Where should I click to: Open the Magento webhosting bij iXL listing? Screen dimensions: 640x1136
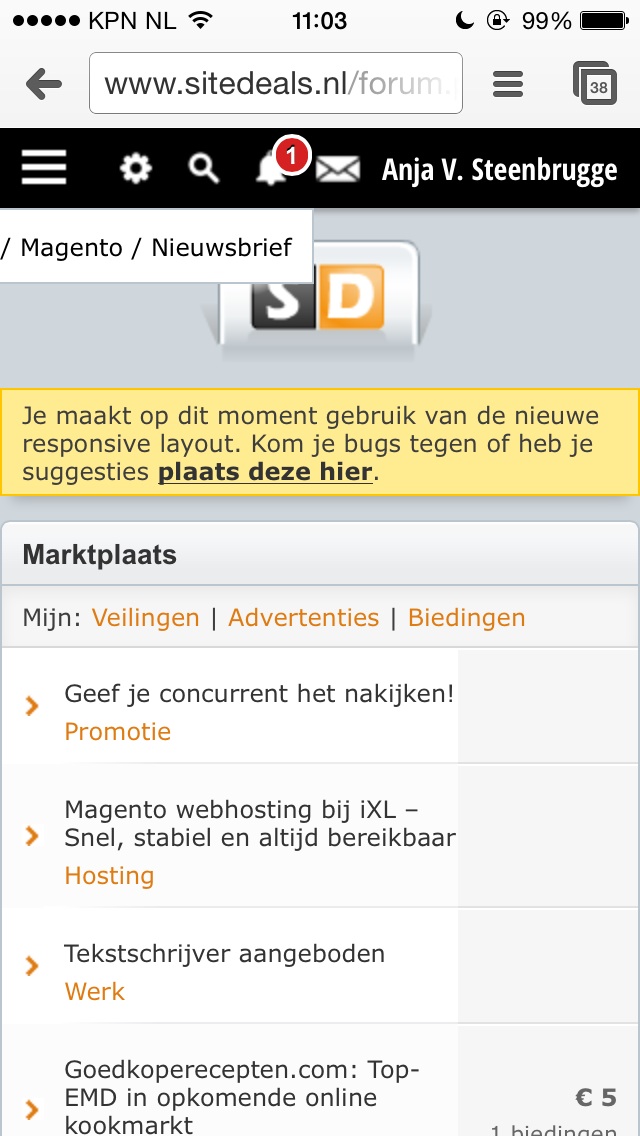259,823
